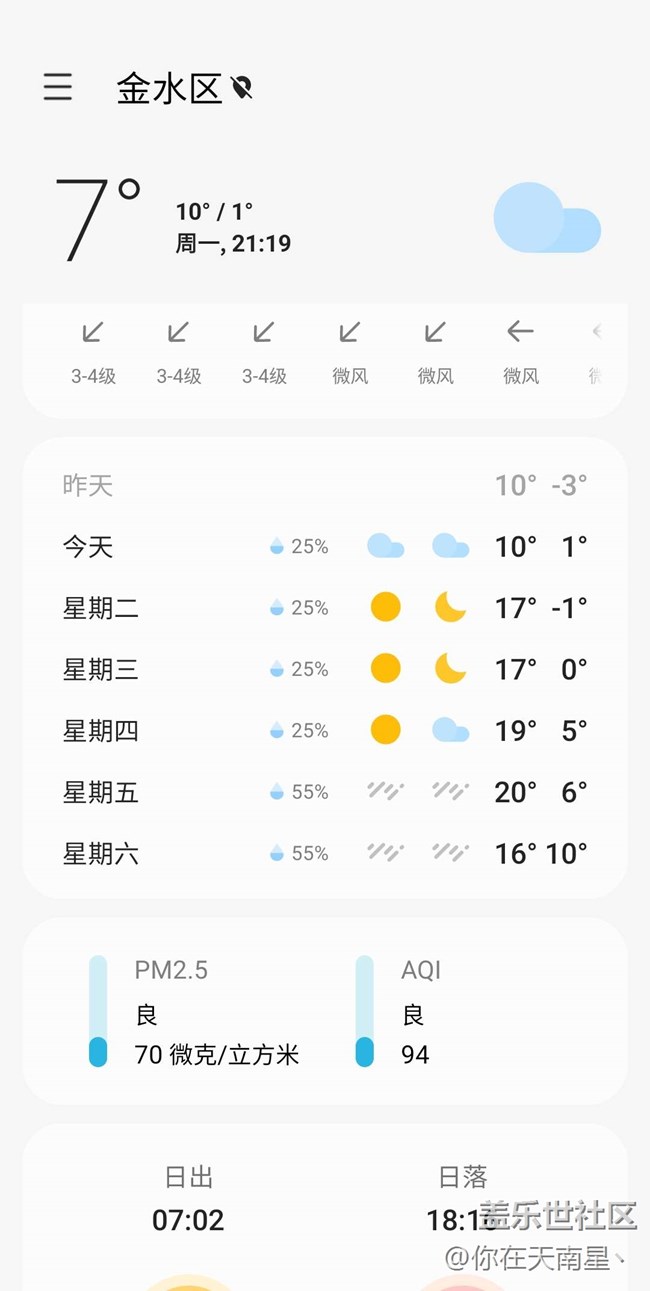Open the 星期六 forecast row
650x1291 pixels.
tap(324, 853)
